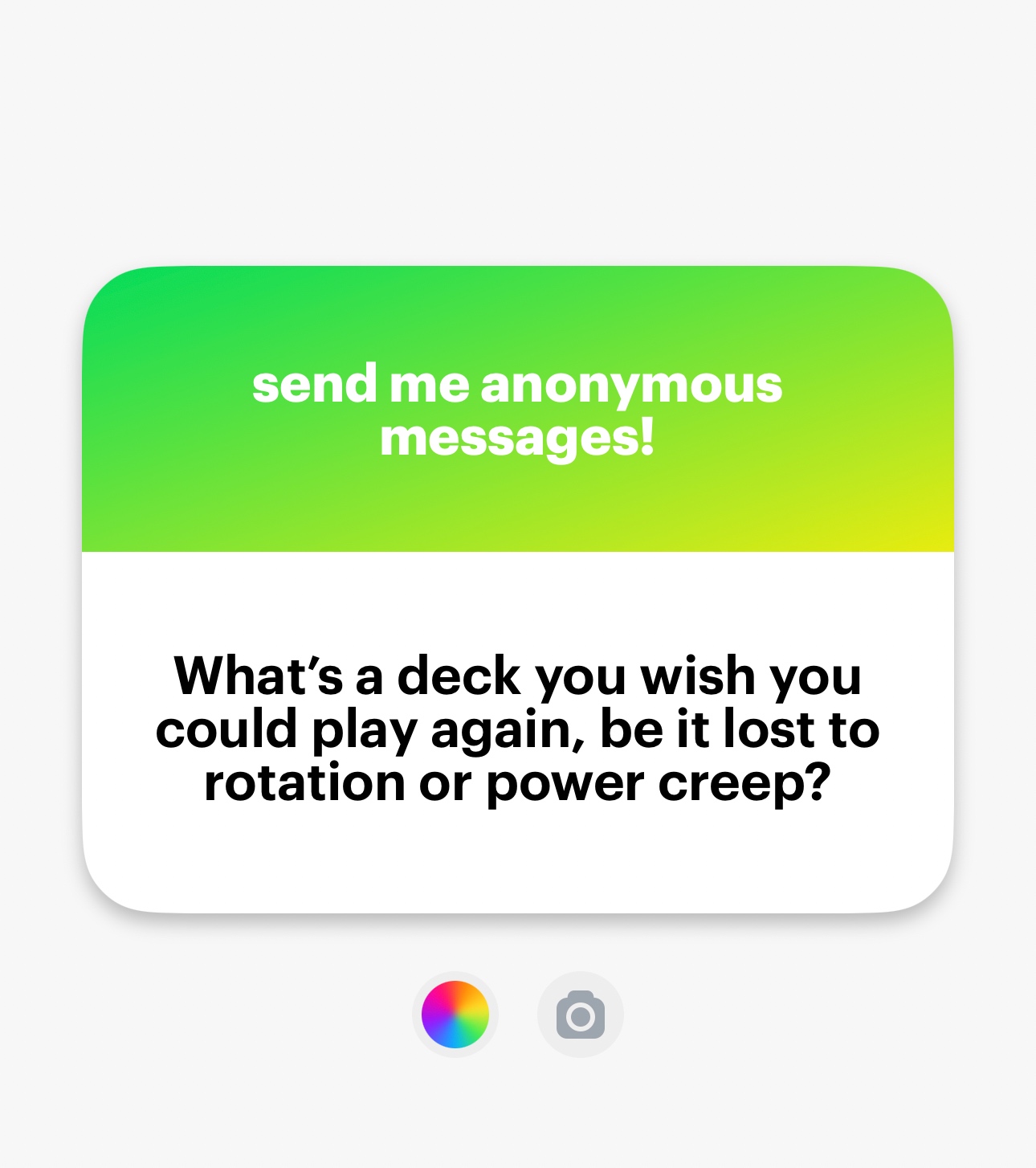Tap the camera icon to add a photo
This screenshot has height=1168, width=1036.
tap(580, 1015)
